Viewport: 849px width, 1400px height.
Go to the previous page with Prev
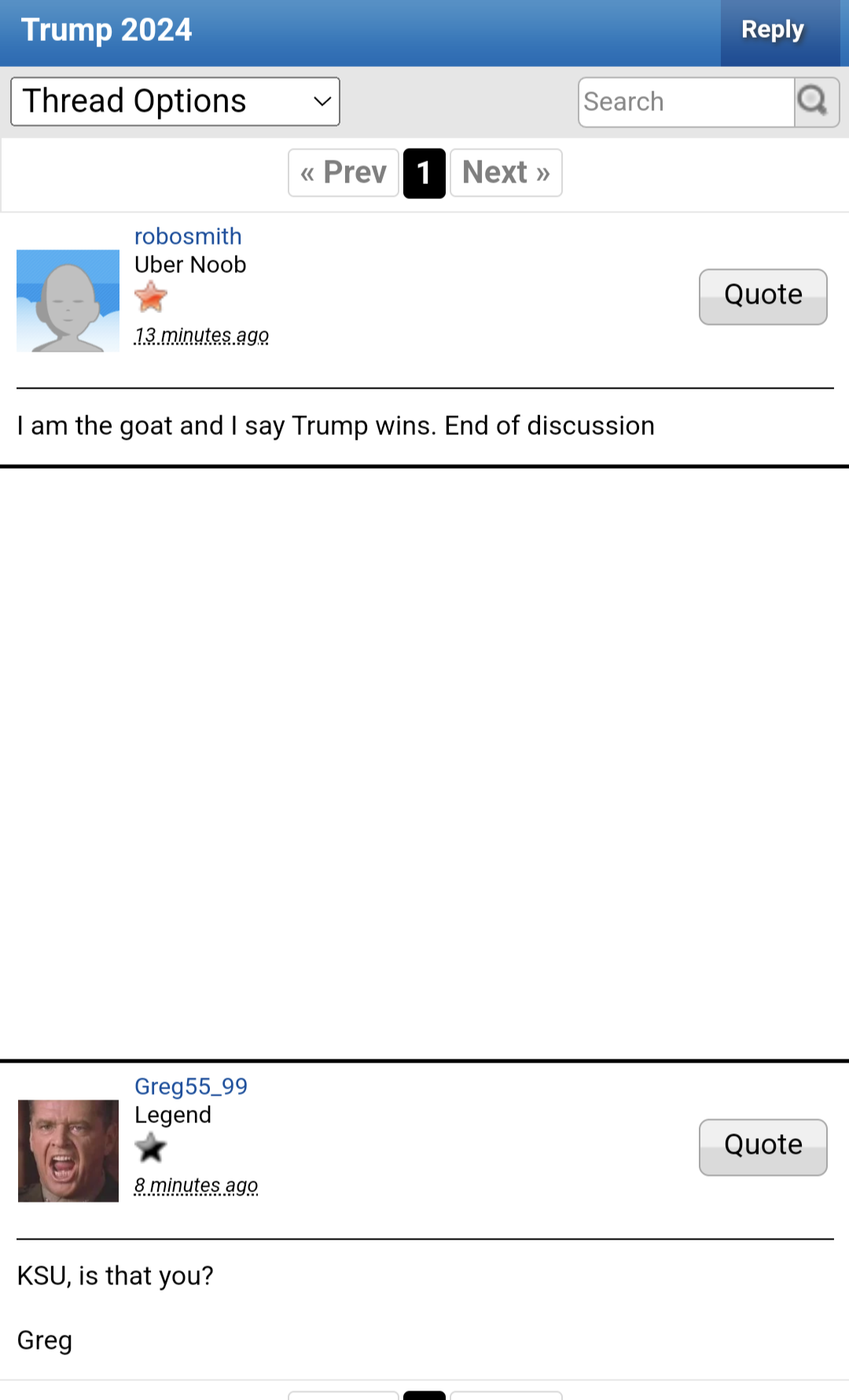click(x=344, y=172)
